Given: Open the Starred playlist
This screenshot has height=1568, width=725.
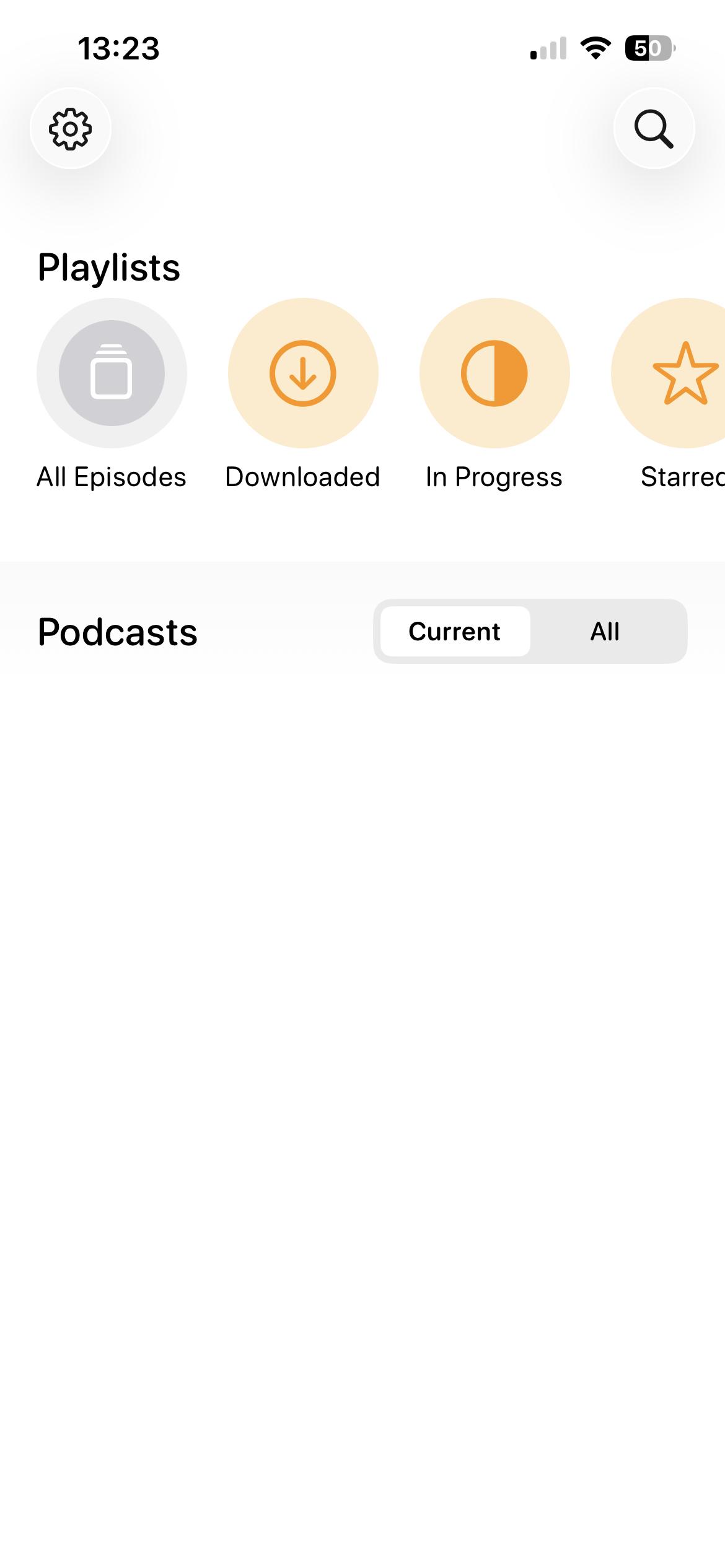Looking at the screenshot, I should 675,373.
